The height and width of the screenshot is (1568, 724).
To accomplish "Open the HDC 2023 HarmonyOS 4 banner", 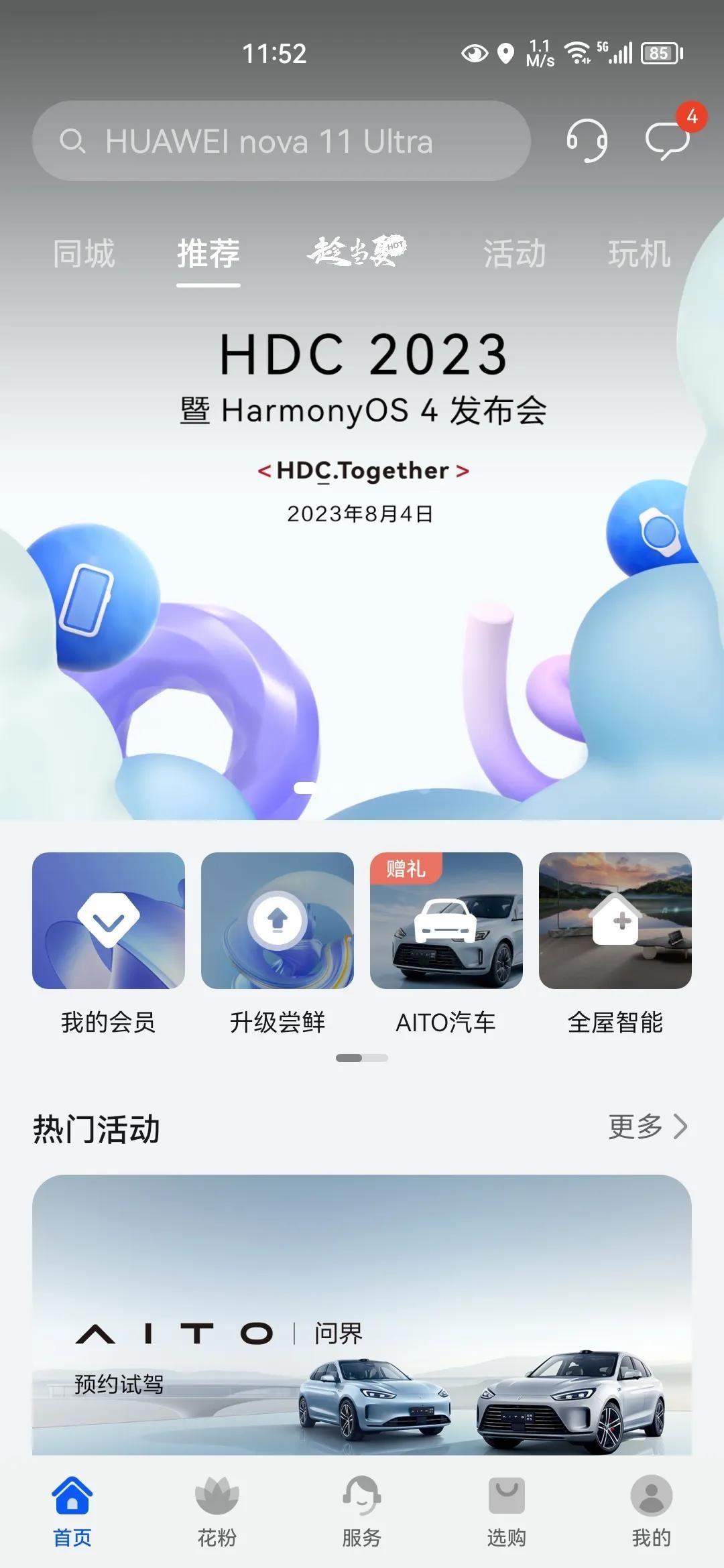I will 362,536.
